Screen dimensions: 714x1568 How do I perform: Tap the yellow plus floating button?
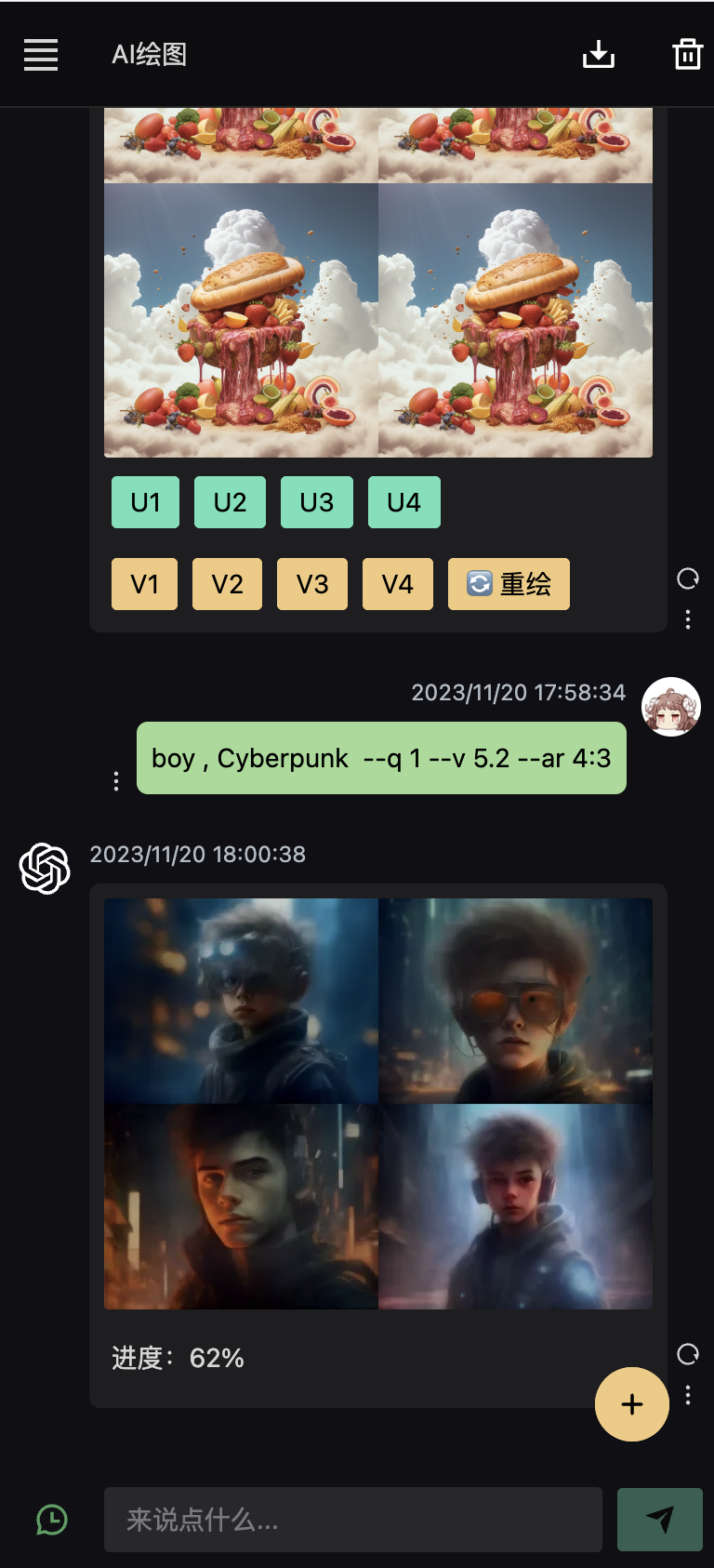[x=632, y=1404]
